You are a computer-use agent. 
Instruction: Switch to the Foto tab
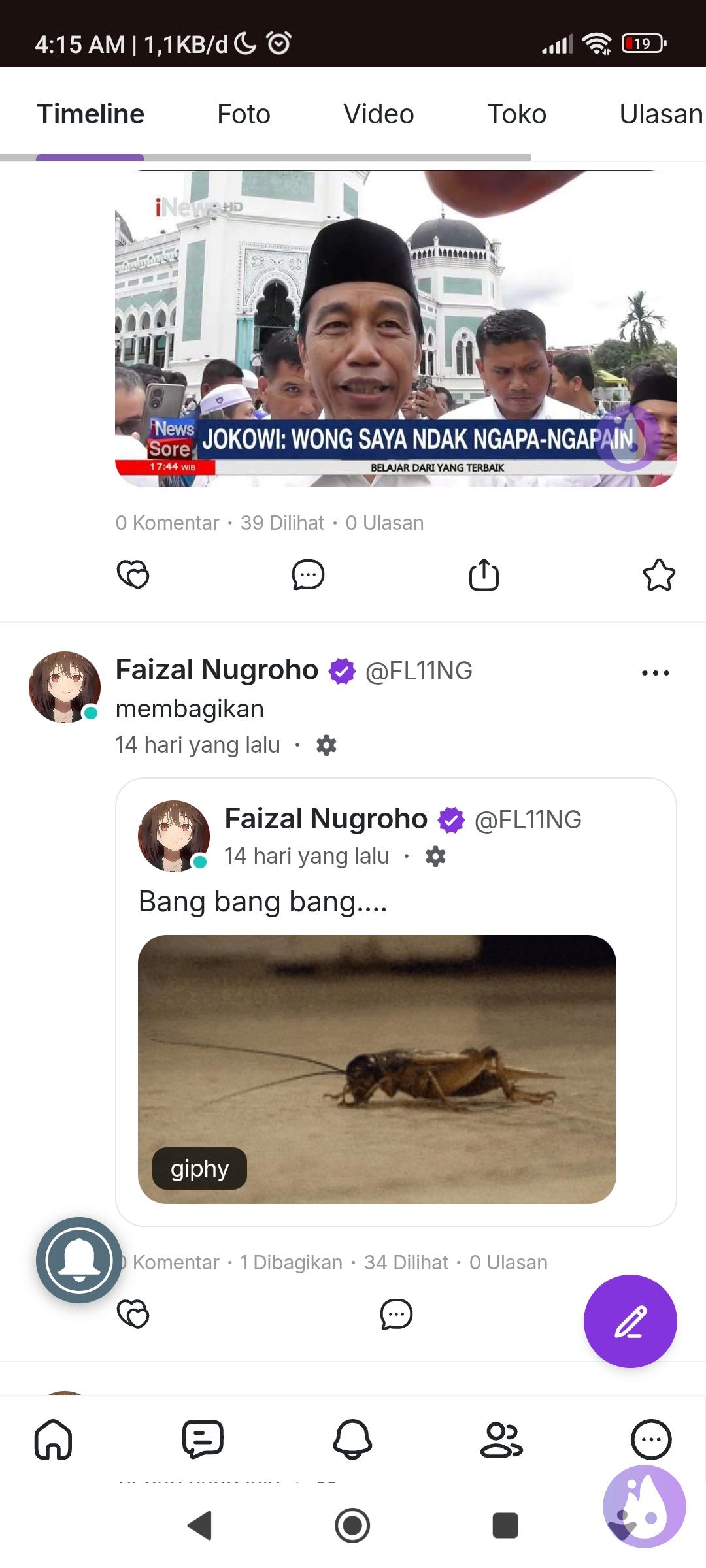pos(243,114)
